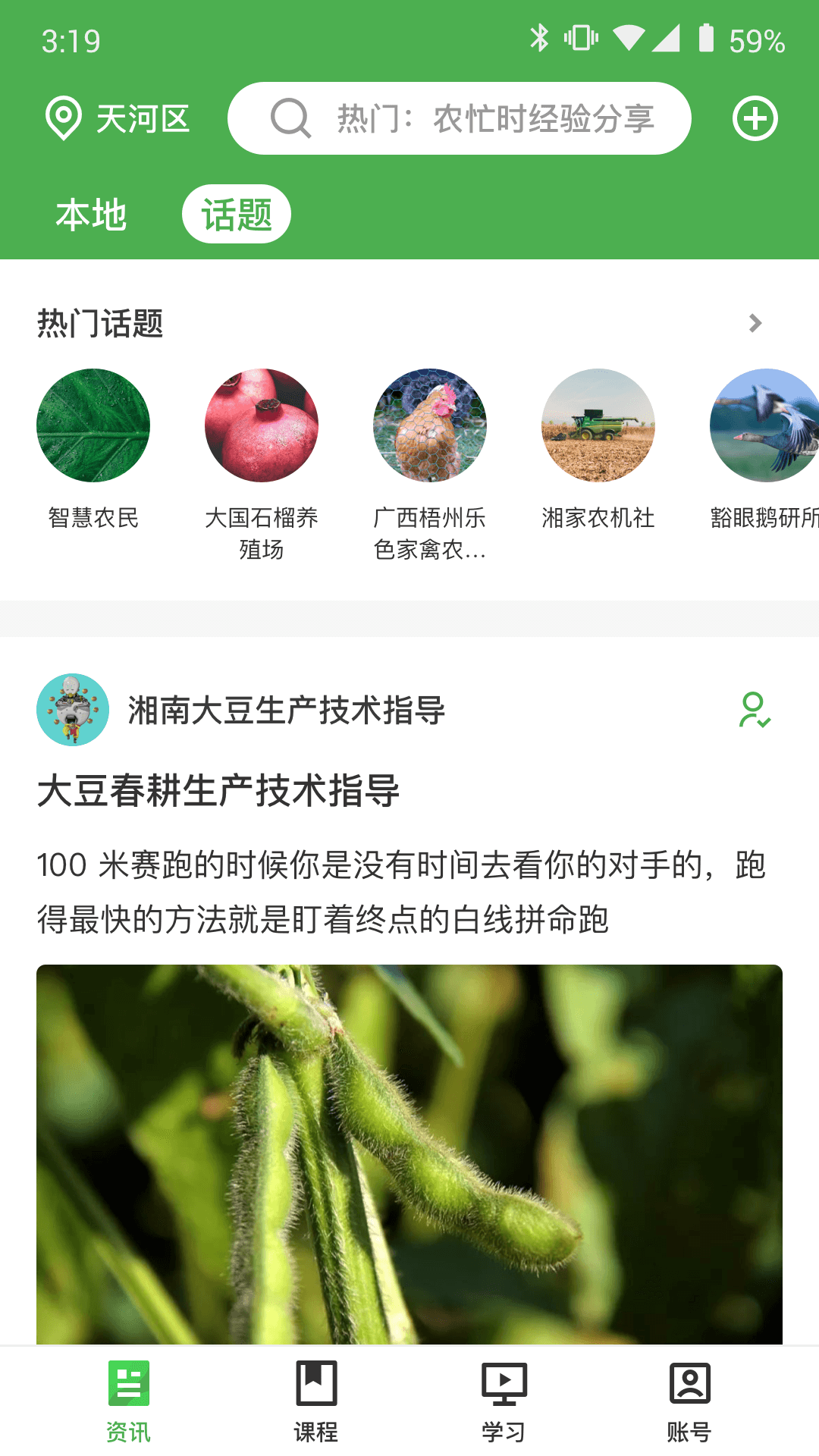Tap the plus button to create content
Image resolution: width=819 pixels, height=1456 pixels.
pos(755,118)
